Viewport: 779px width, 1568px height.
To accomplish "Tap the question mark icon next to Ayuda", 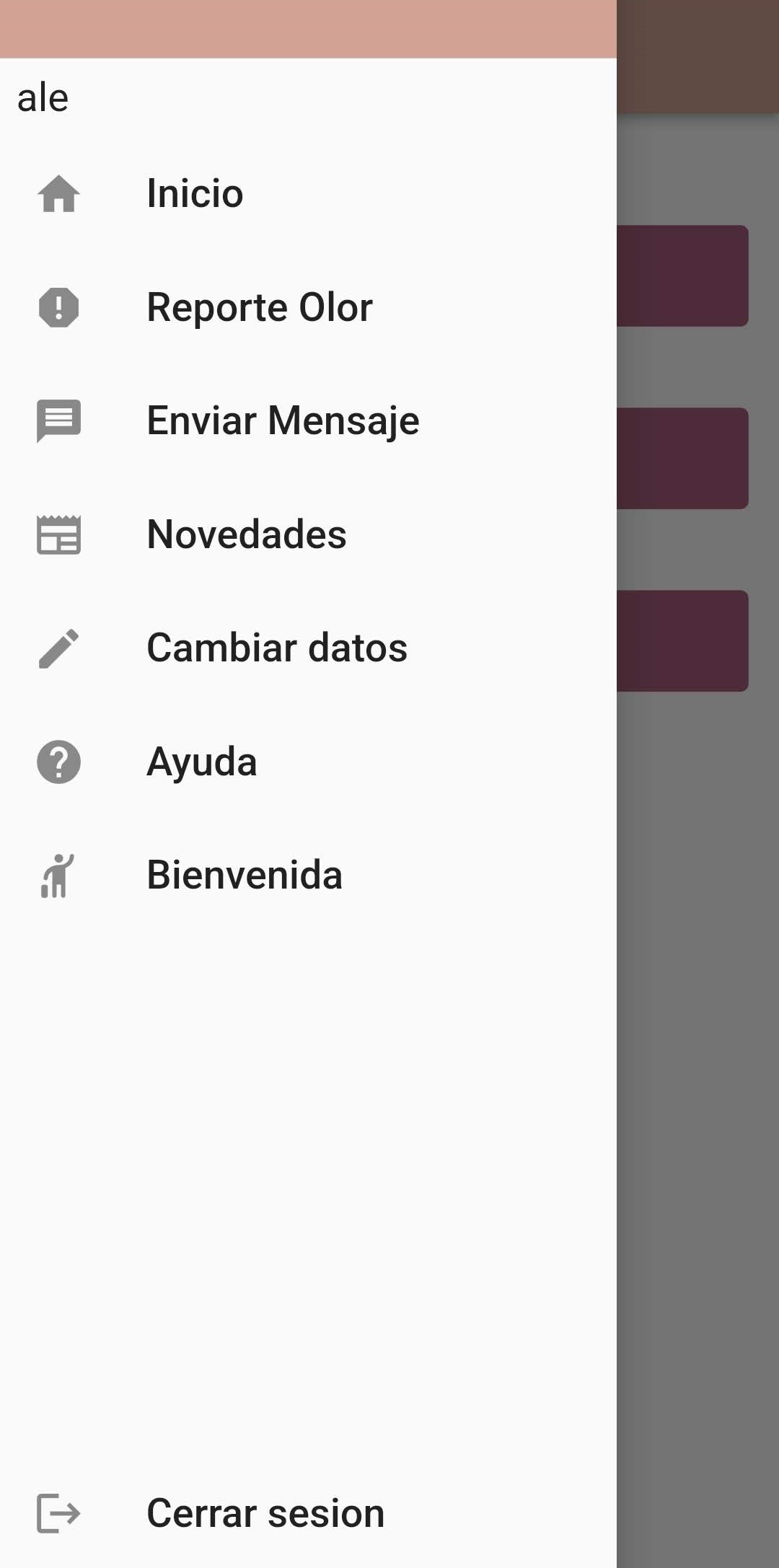I will (x=58, y=762).
